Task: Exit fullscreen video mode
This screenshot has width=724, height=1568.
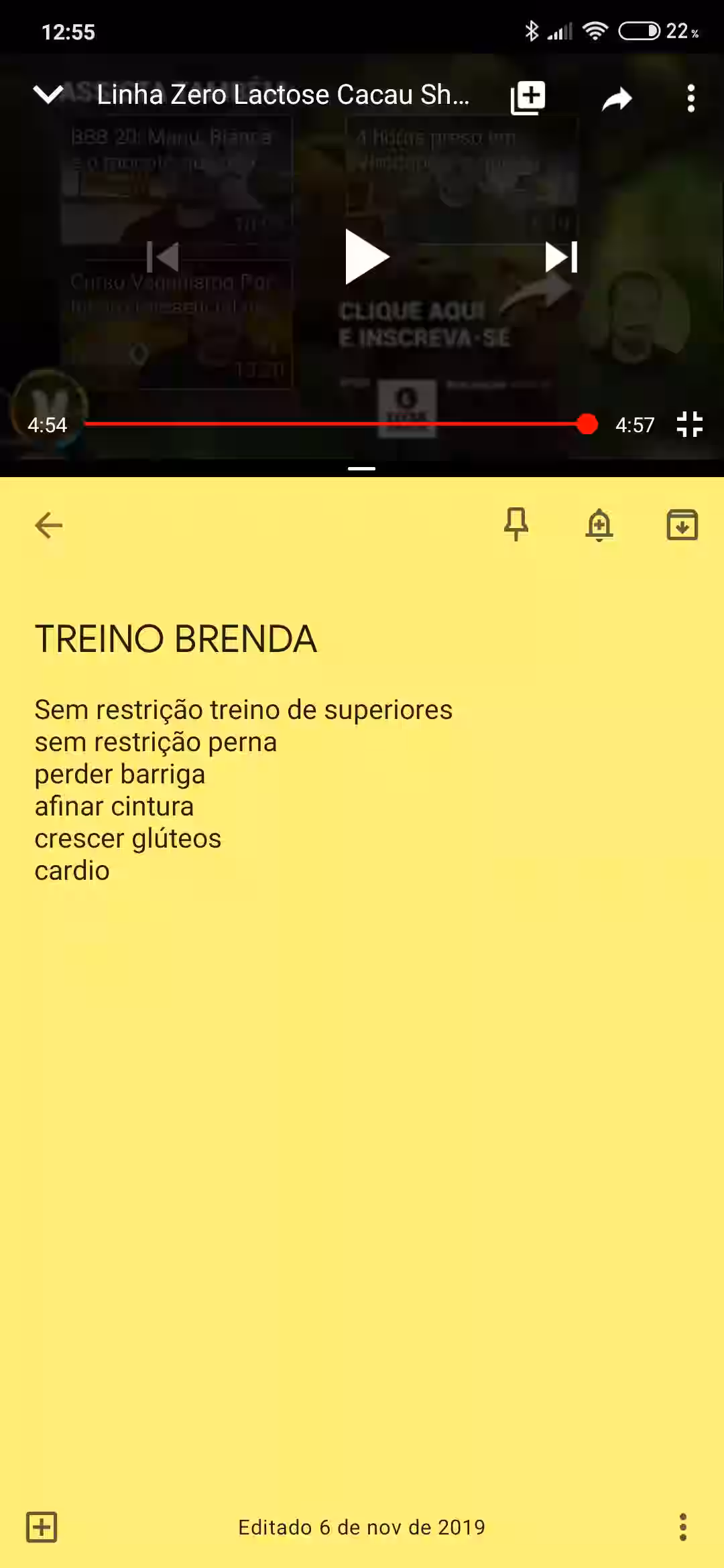Action: [x=690, y=424]
